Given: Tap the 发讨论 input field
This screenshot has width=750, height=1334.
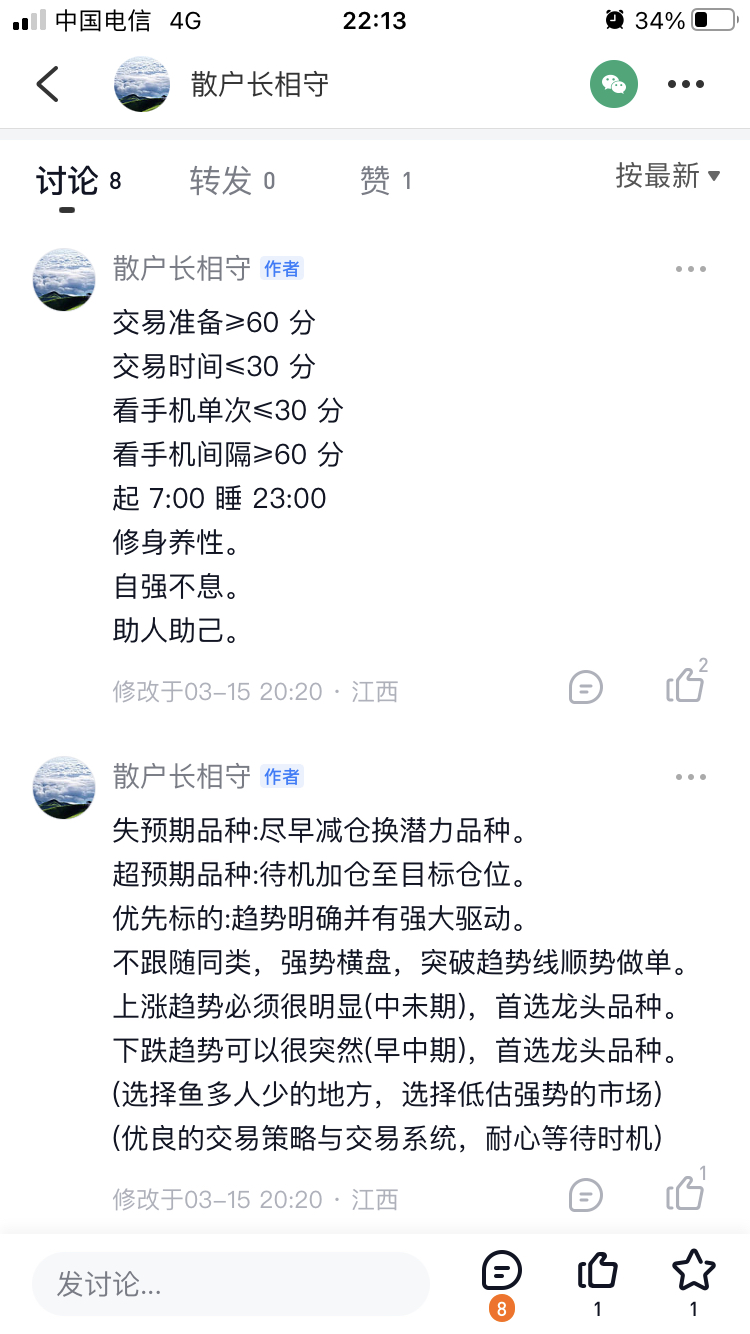Looking at the screenshot, I should click(x=230, y=1284).
